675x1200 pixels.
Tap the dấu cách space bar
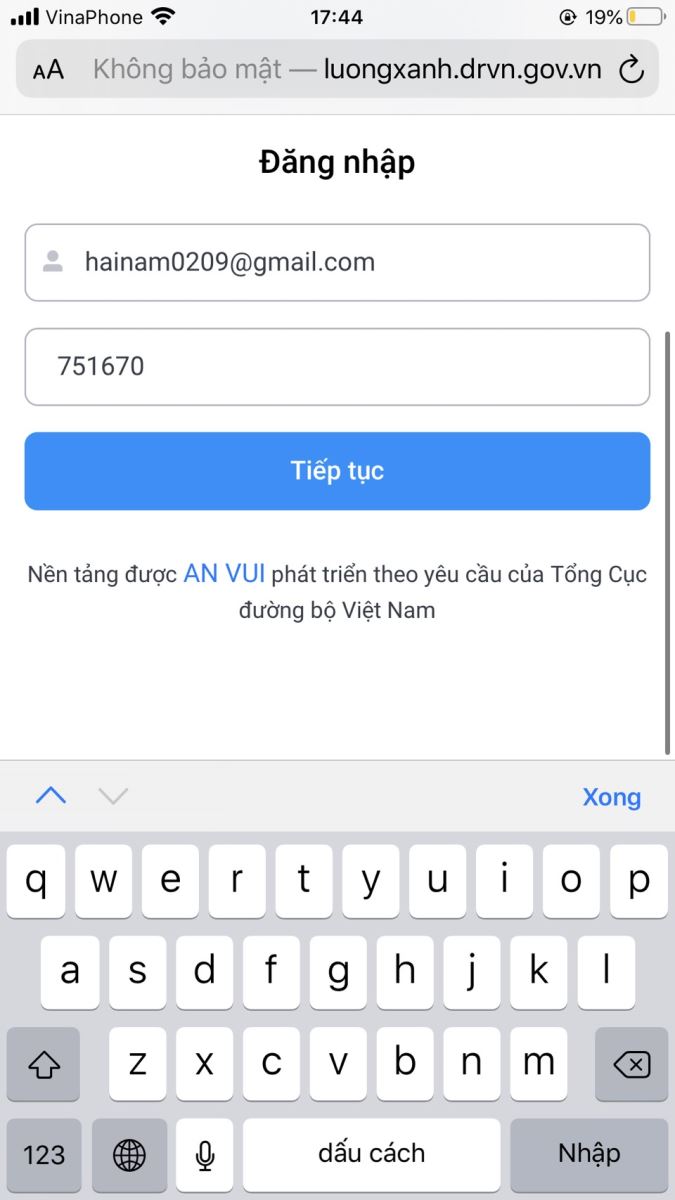click(371, 1154)
